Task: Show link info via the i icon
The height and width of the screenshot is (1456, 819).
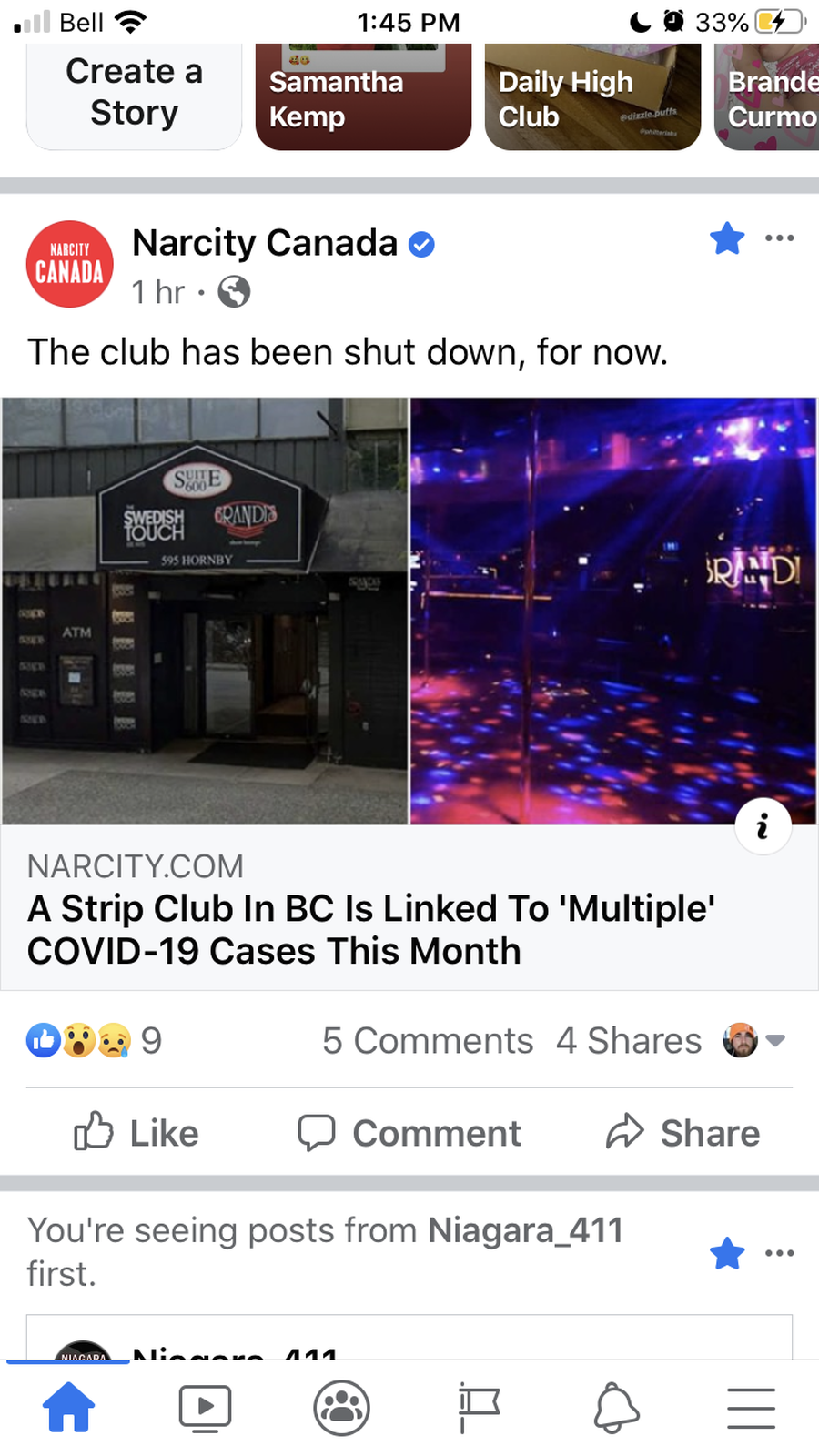Action: click(763, 826)
